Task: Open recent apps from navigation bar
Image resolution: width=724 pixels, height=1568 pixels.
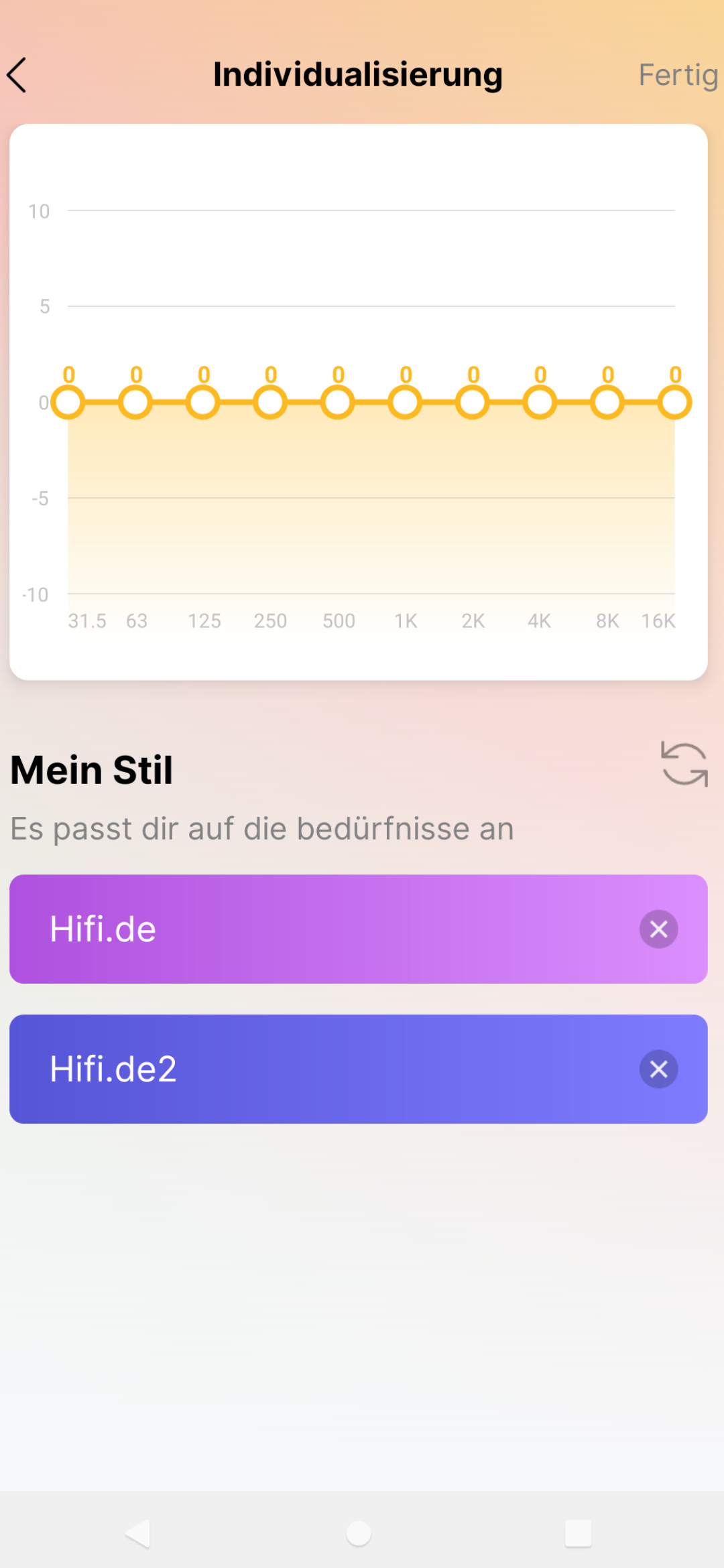Action: (578, 1533)
